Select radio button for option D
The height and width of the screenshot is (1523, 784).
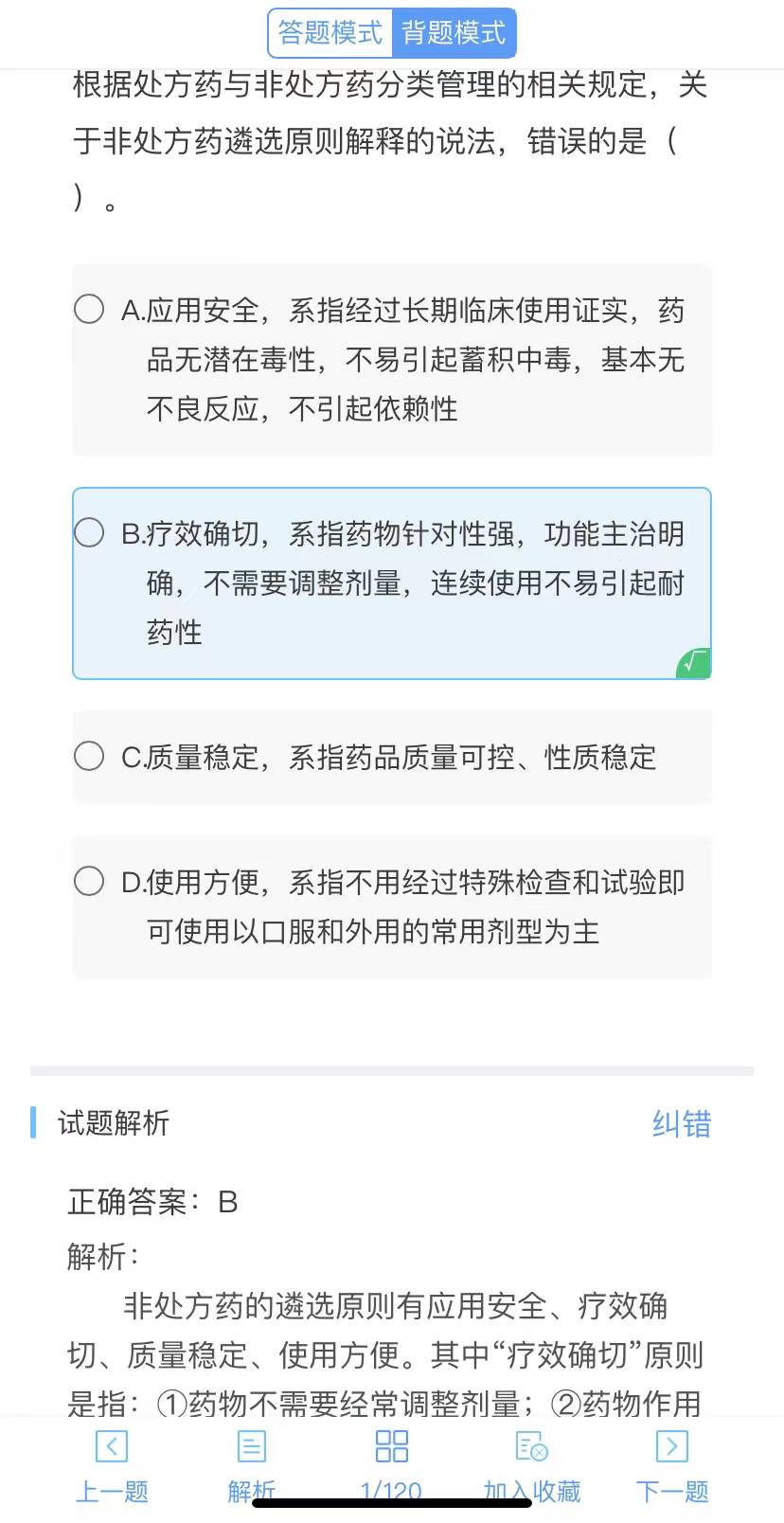point(89,880)
